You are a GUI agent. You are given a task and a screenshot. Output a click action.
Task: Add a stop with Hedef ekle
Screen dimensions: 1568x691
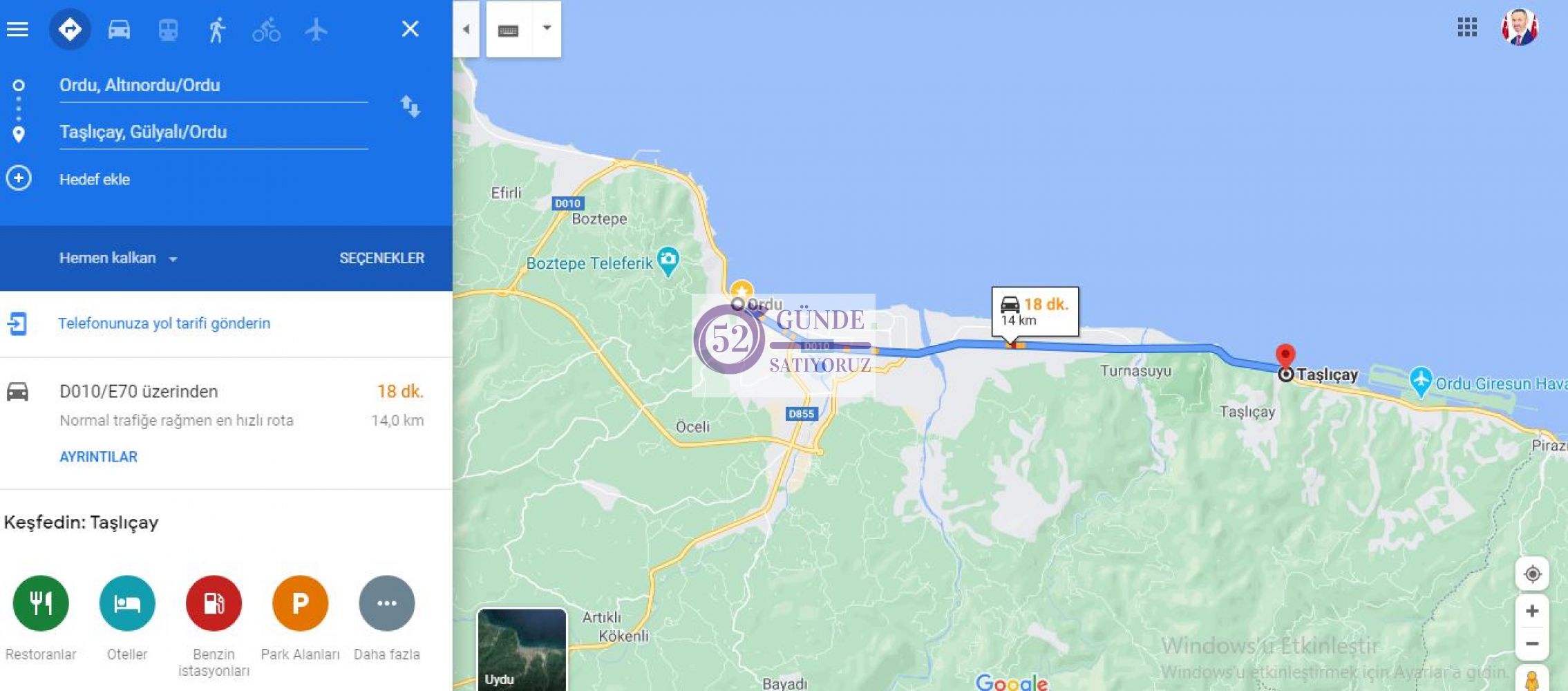point(94,180)
